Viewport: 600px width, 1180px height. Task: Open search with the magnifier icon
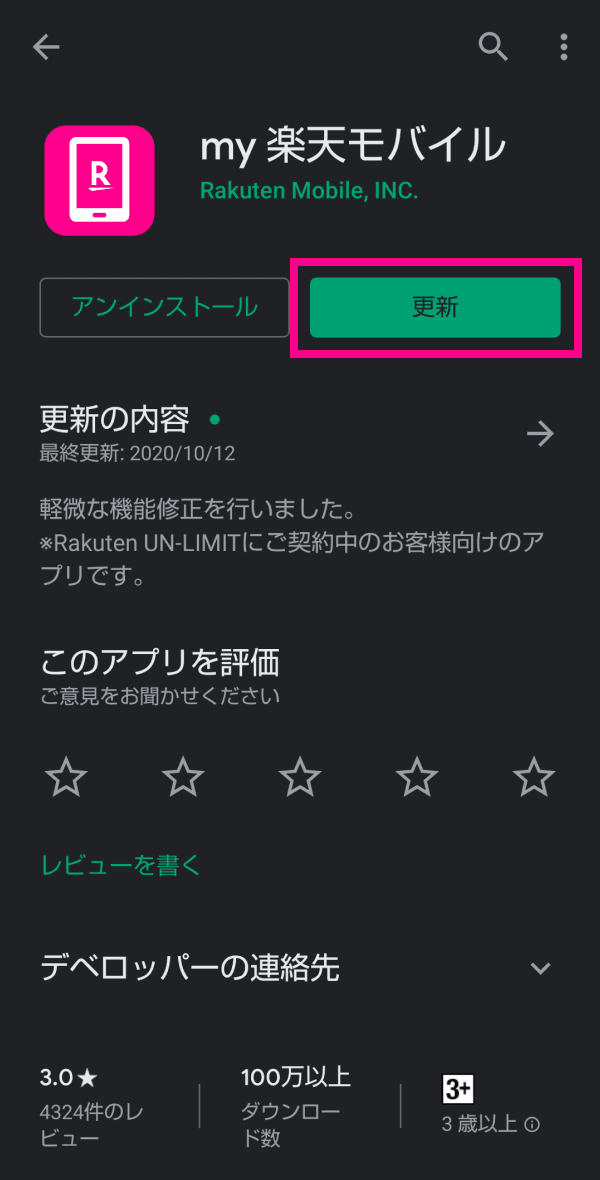click(493, 46)
